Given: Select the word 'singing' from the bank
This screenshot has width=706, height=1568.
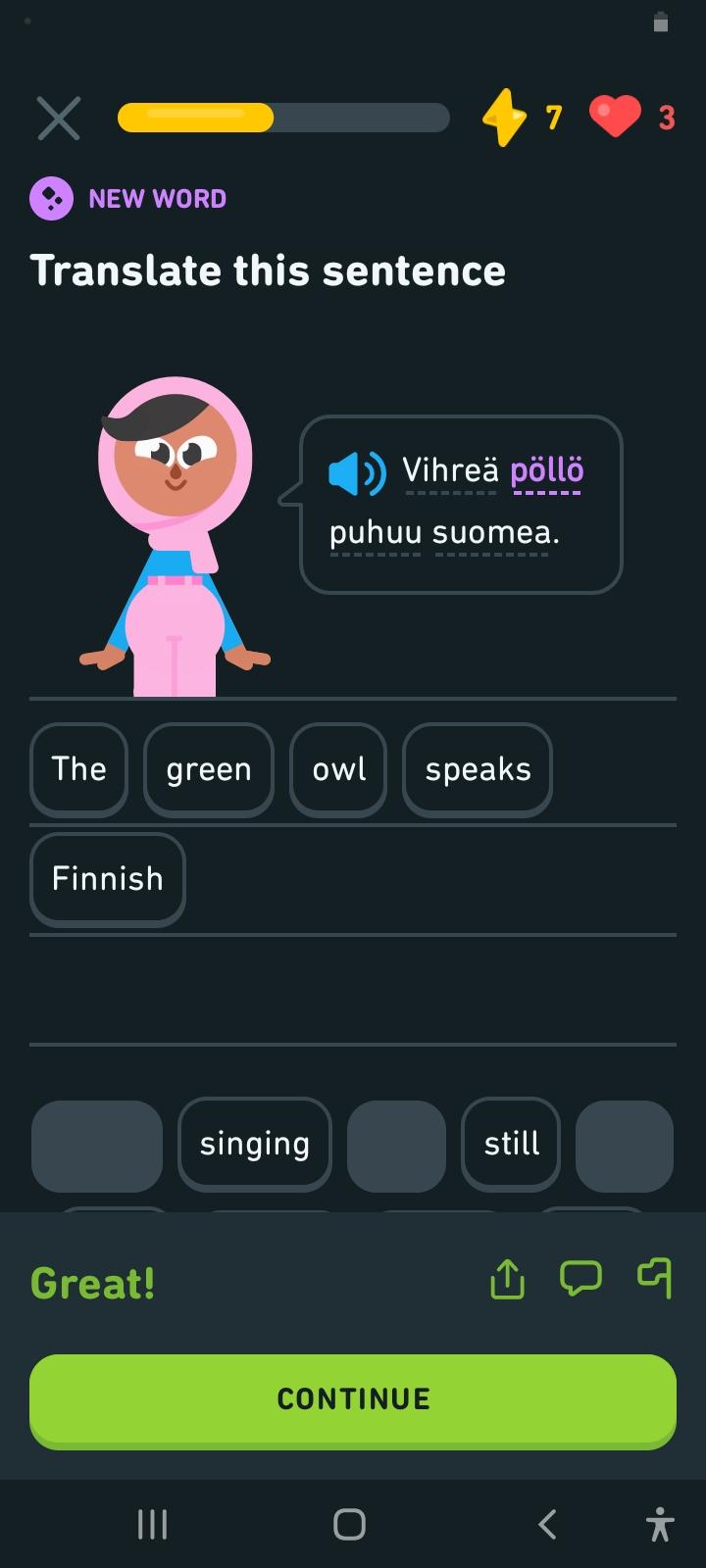Looking at the screenshot, I should click(255, 1145).
